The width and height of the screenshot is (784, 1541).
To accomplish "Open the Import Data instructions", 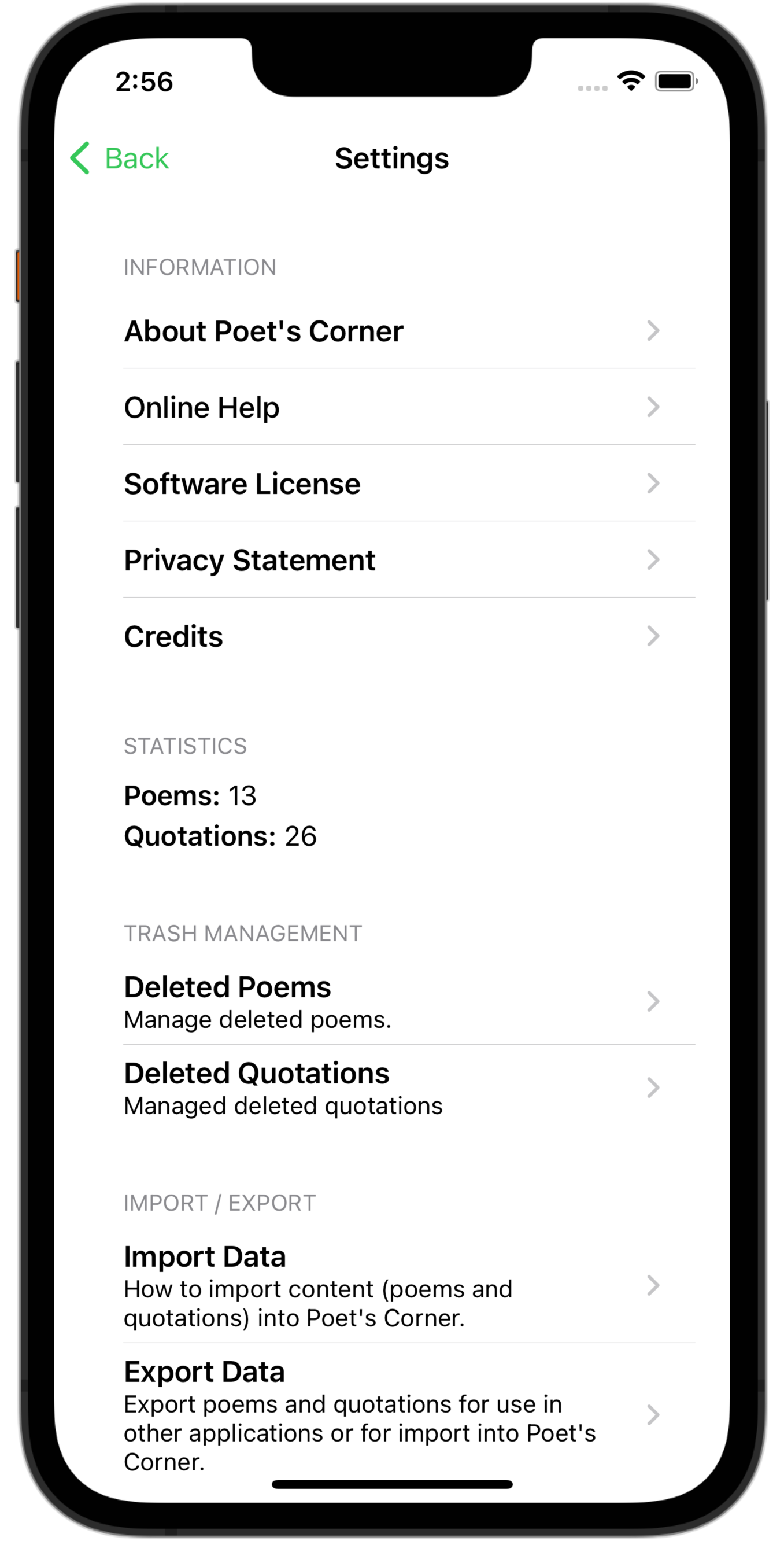I will click(x=391, y=1285).
